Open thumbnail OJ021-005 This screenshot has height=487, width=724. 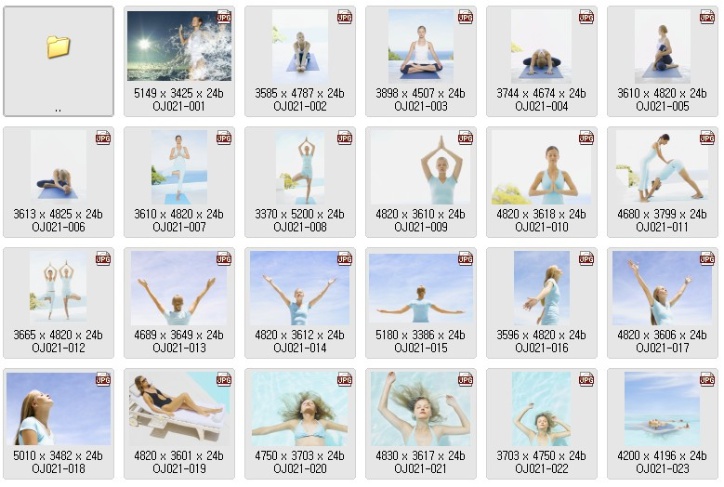(662, 47)
